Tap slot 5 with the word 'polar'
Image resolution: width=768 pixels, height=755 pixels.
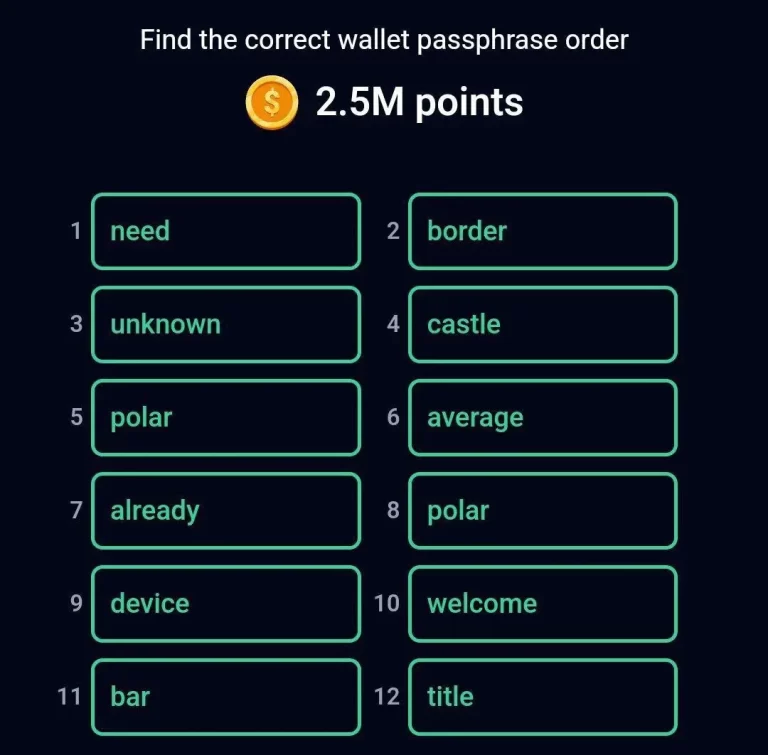(x=225, y=417)
